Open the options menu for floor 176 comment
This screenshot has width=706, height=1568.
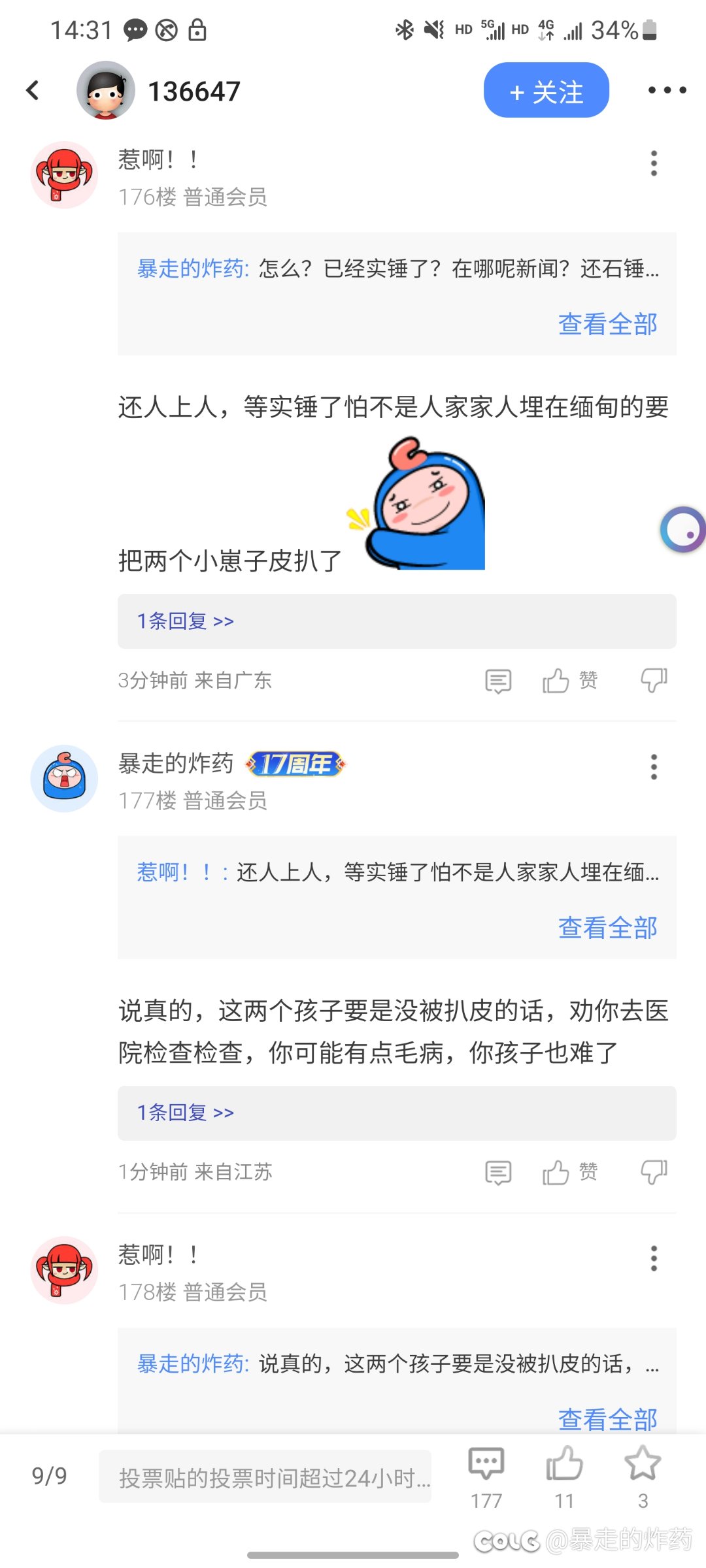pyautogui.click(x=654, y=163)
